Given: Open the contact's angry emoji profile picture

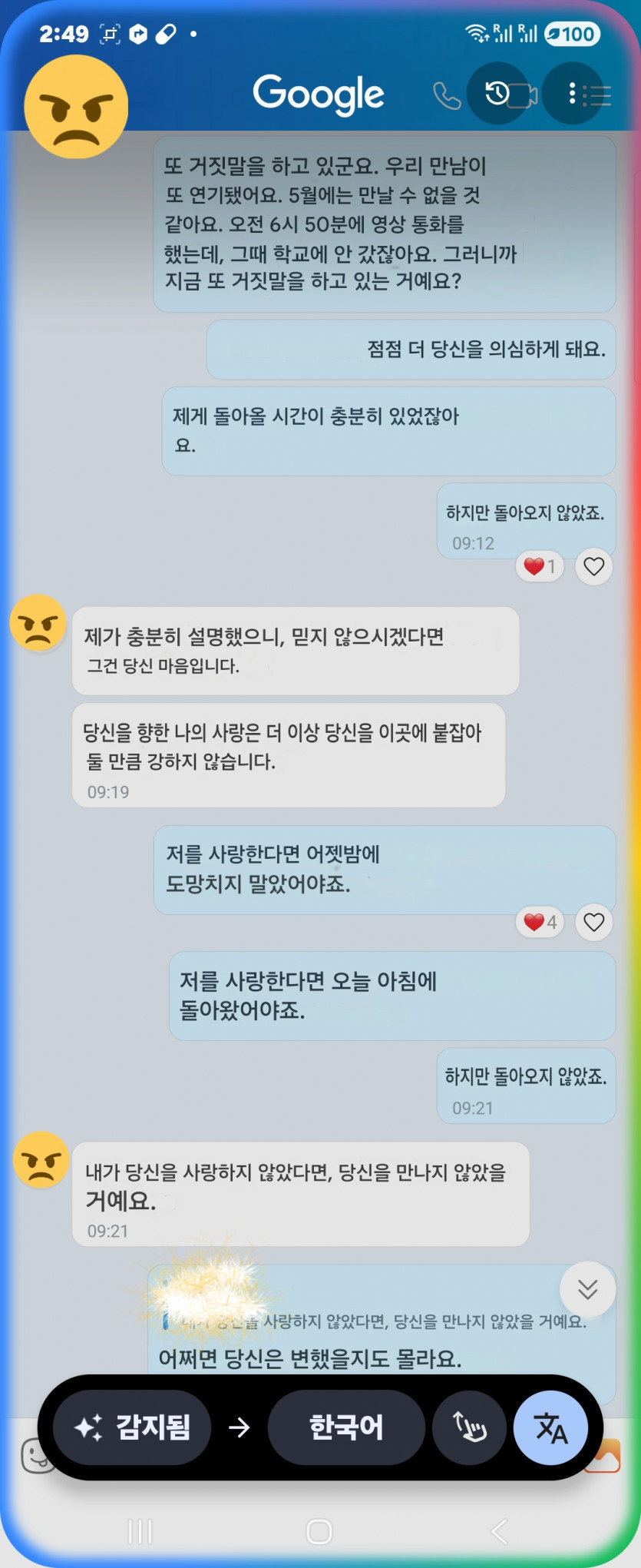Looking at the screenshot, I should click(x=76, y=108).
